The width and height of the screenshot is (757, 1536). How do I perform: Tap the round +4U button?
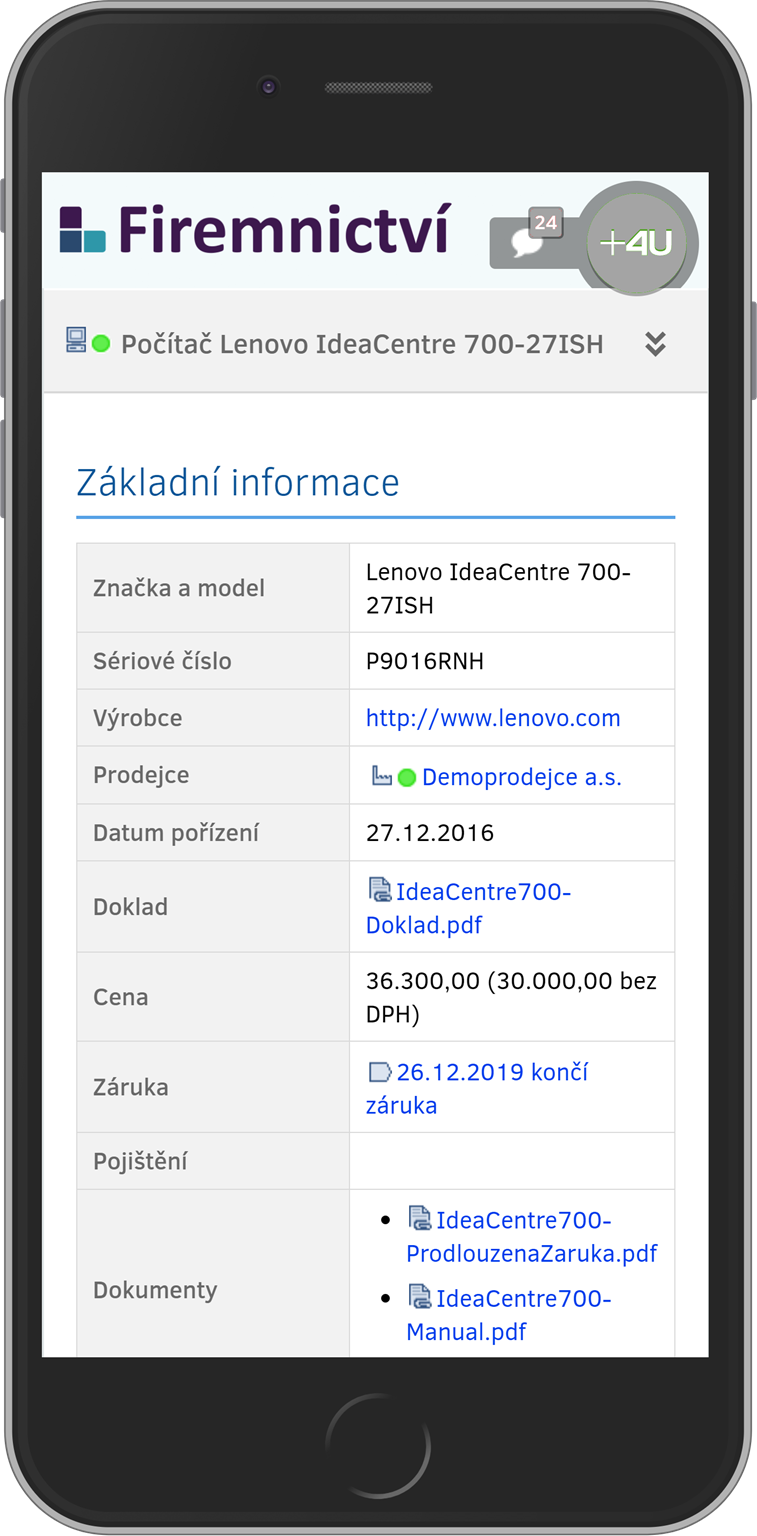point(635,242)
